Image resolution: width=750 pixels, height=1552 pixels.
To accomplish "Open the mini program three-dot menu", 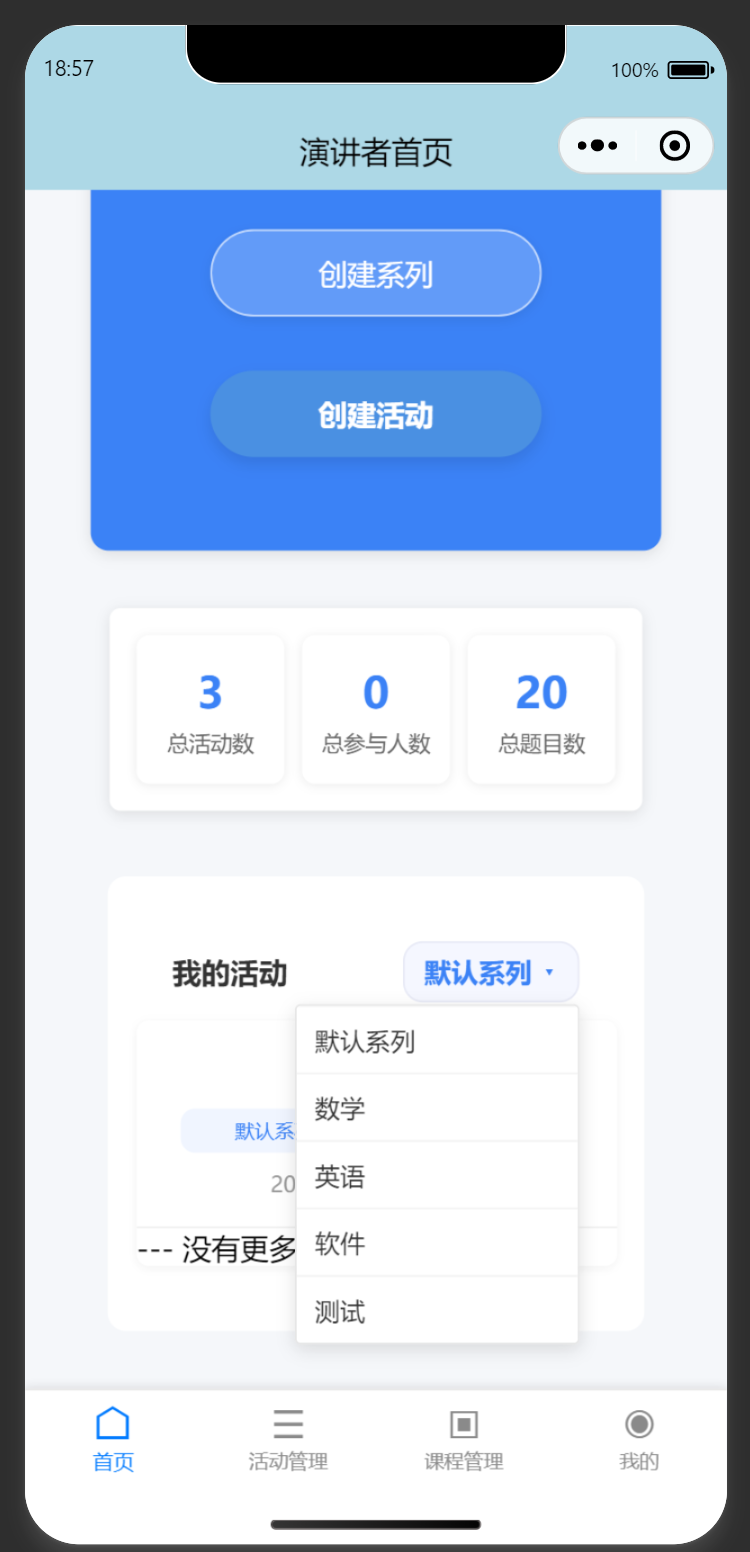I will coord(597,146).
